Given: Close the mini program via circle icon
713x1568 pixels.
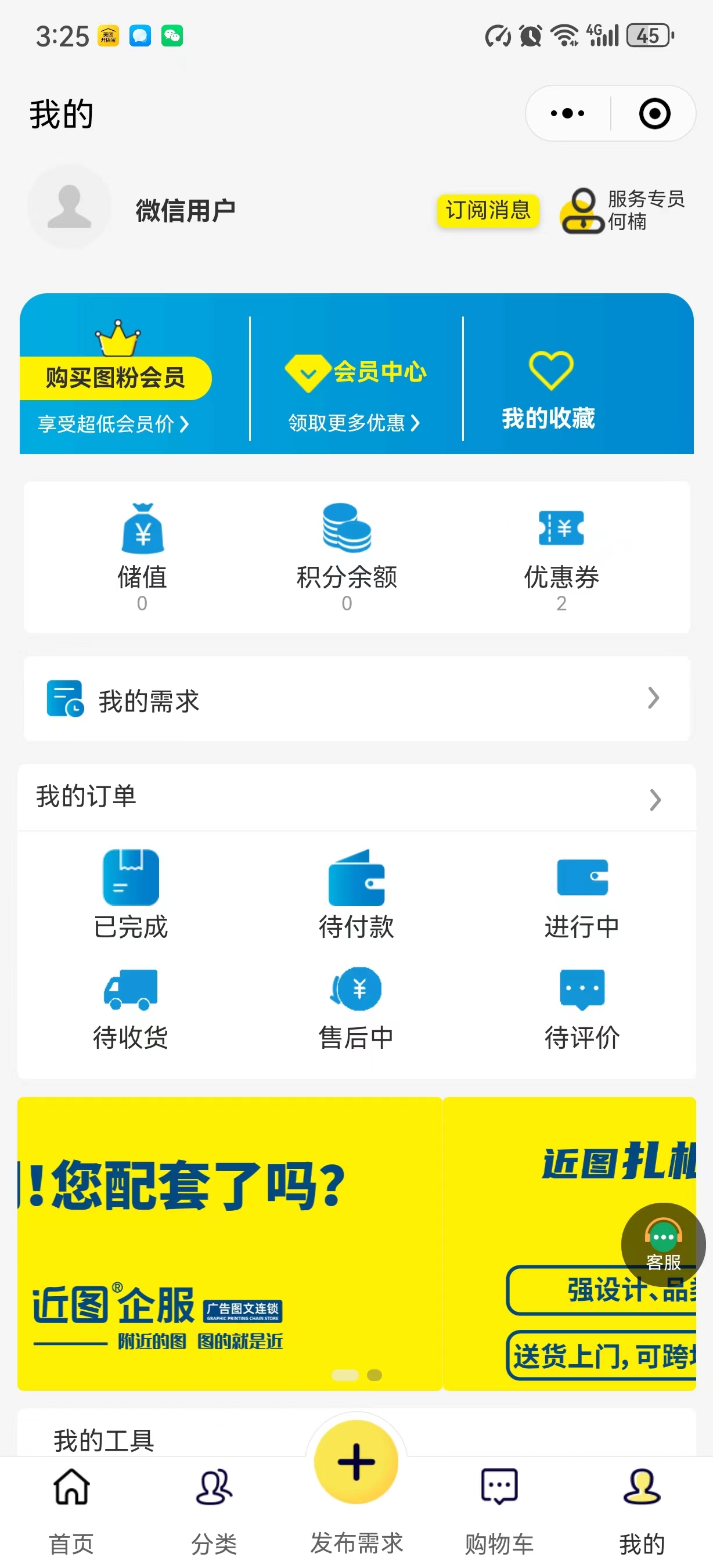Looking at the screenshot, I should tap(654, 114).
